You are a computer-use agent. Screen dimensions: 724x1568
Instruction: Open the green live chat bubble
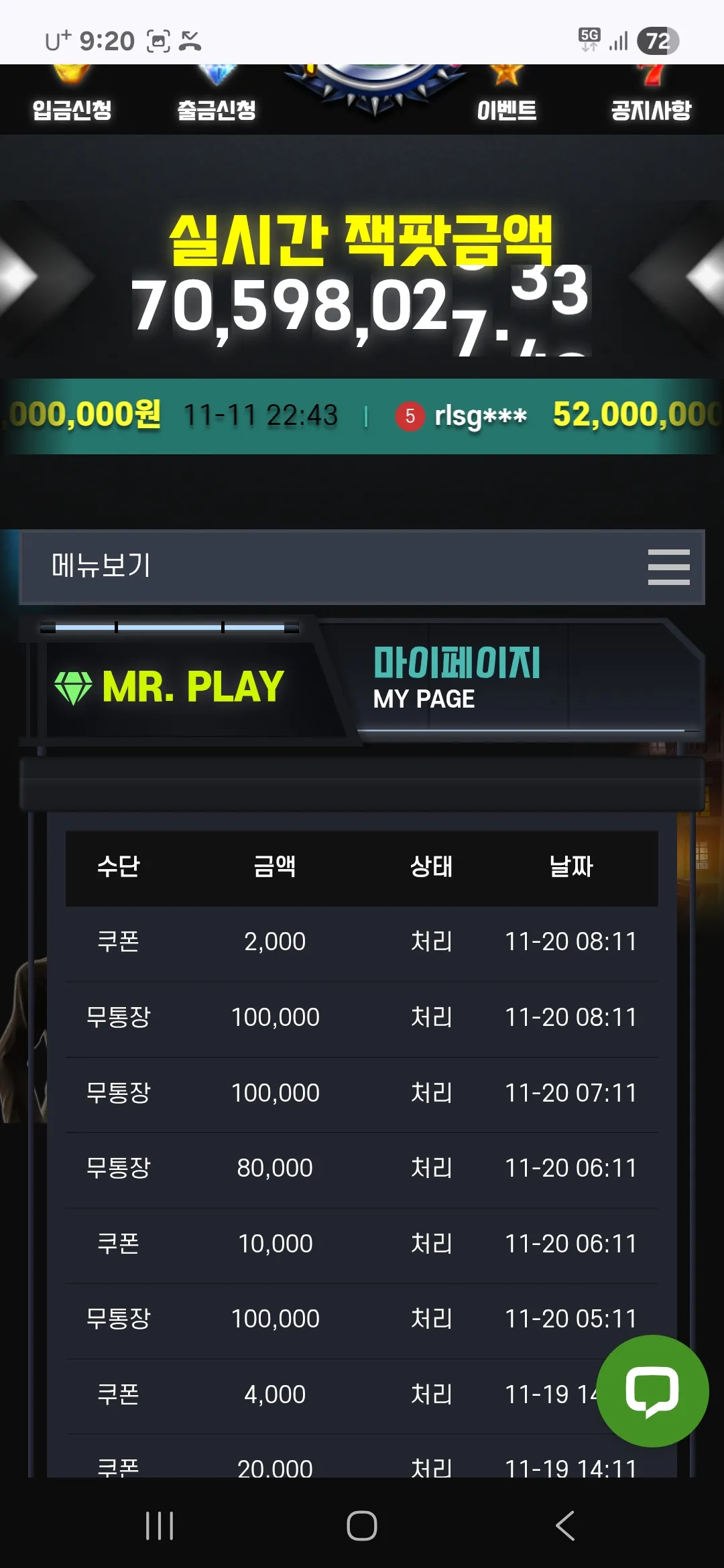[x=652, y=1390]
